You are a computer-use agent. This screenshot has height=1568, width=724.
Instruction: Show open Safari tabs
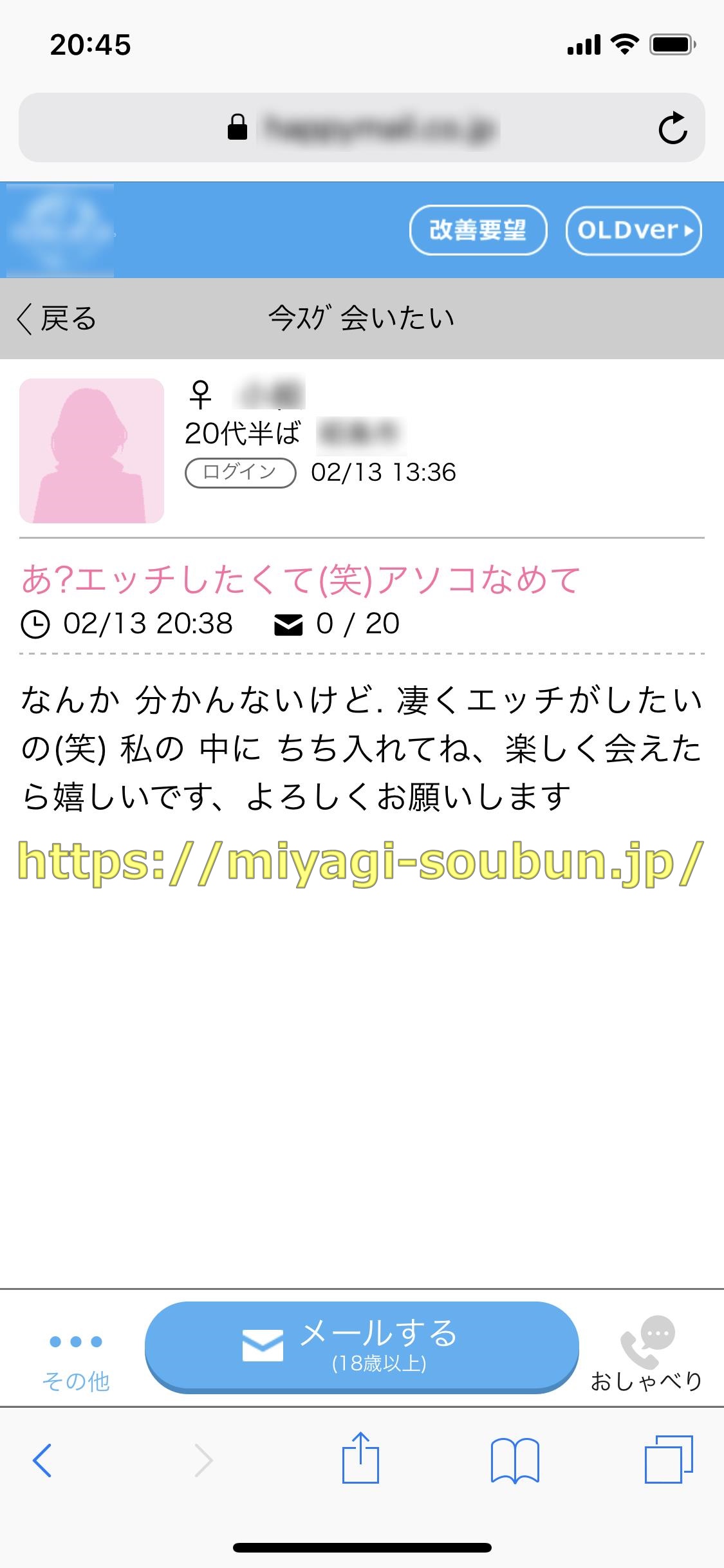(x=669, y=1460)
